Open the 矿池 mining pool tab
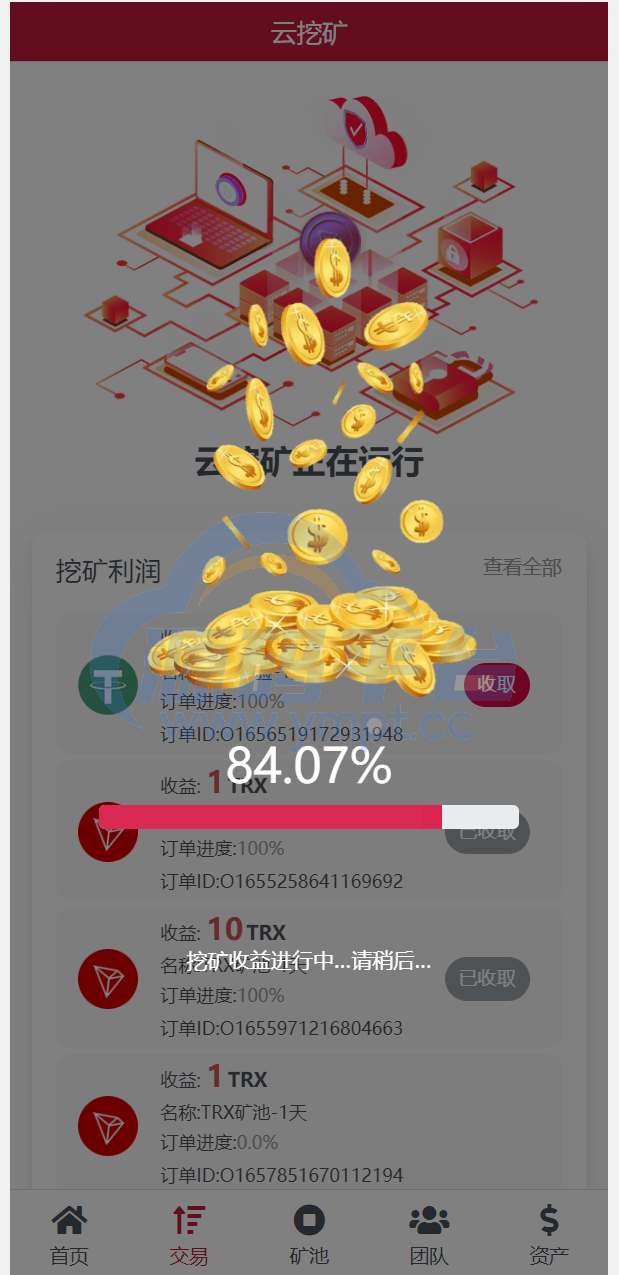 point(309,1234)
